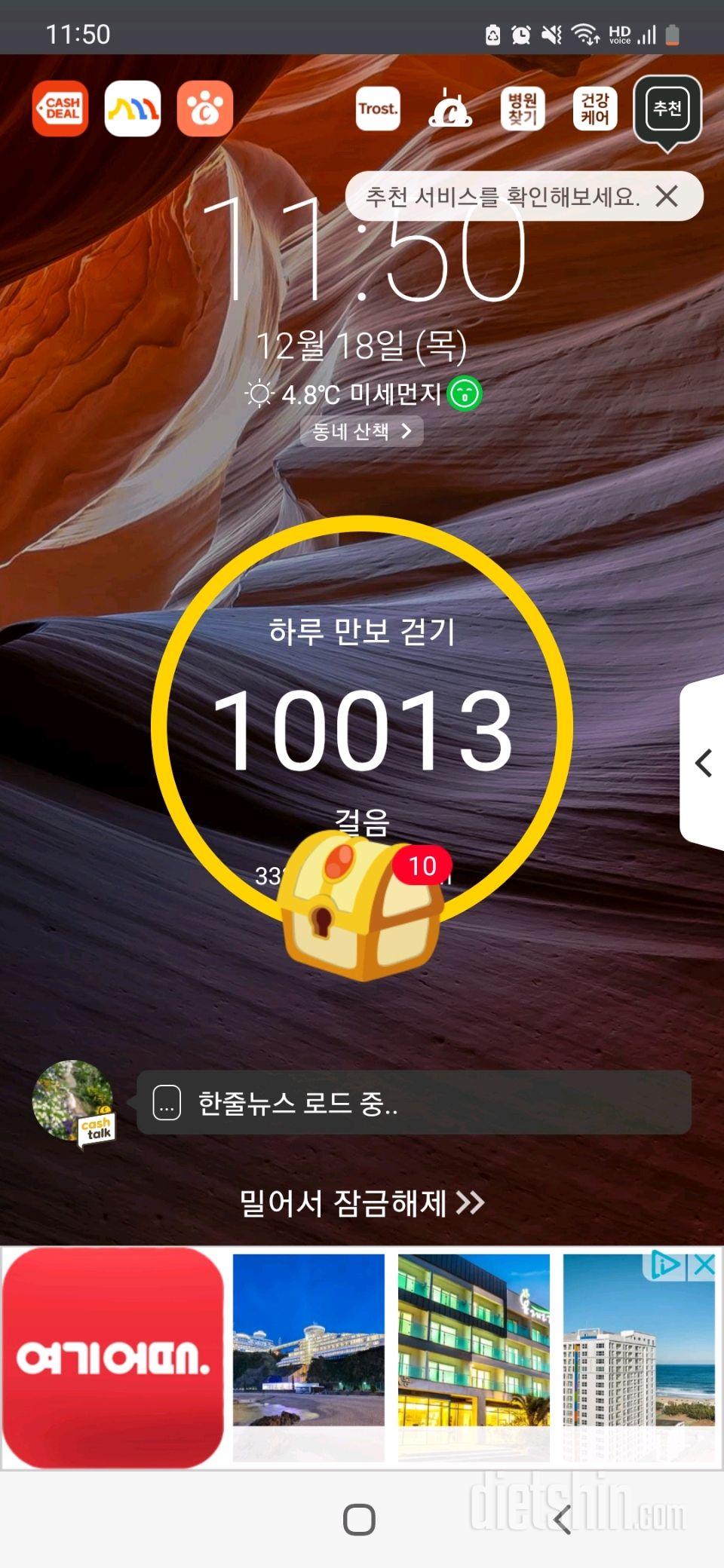Image resolution: width=724 pixels, height=1568 pixels.
Task: Go to the home screen
Action: coord(359,1520)
